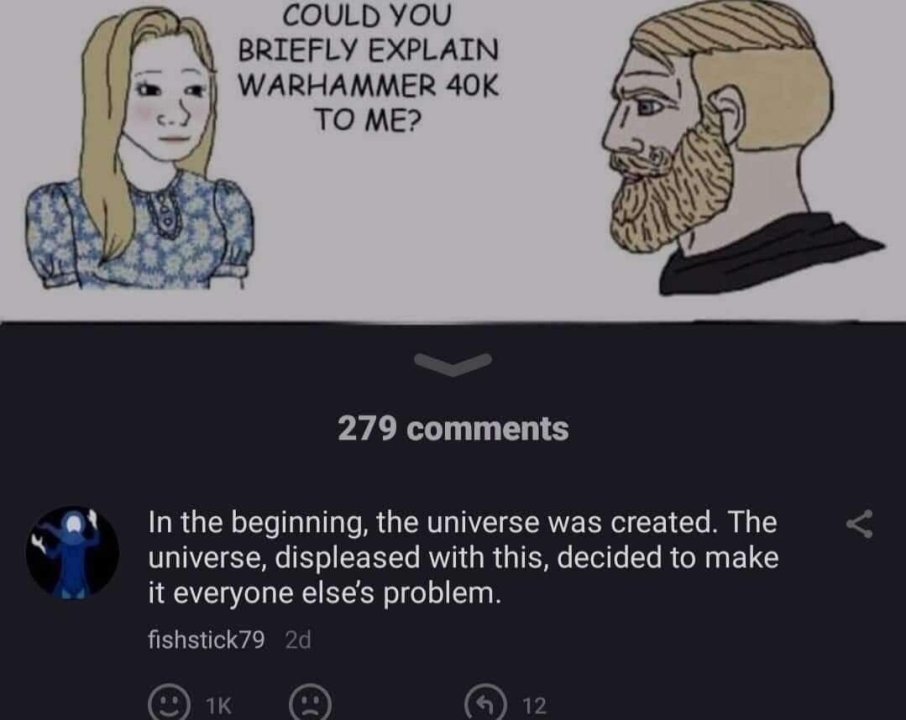
Task: Dislike the comment with the frown face
Action: pyautogui.click(x=310, y=704)
